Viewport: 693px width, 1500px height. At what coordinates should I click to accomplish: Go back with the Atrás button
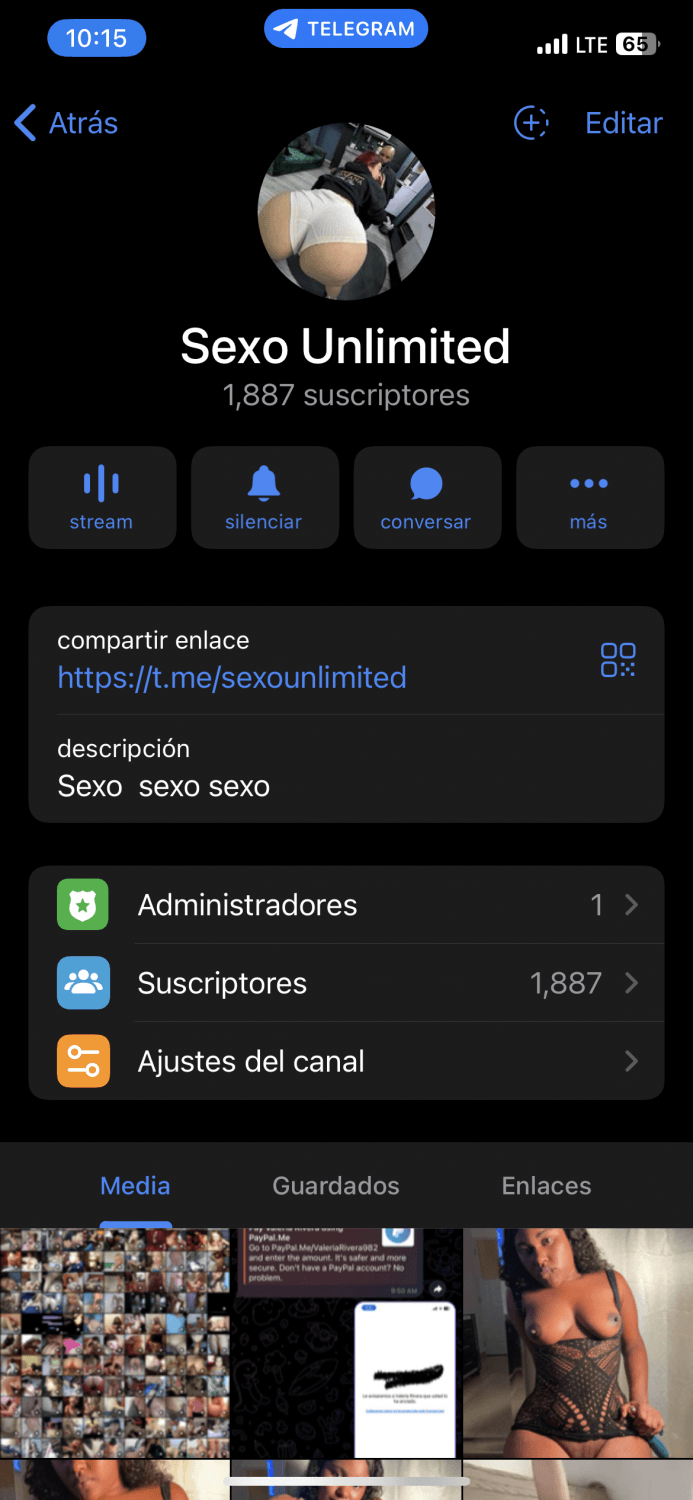tap(67, 123)
